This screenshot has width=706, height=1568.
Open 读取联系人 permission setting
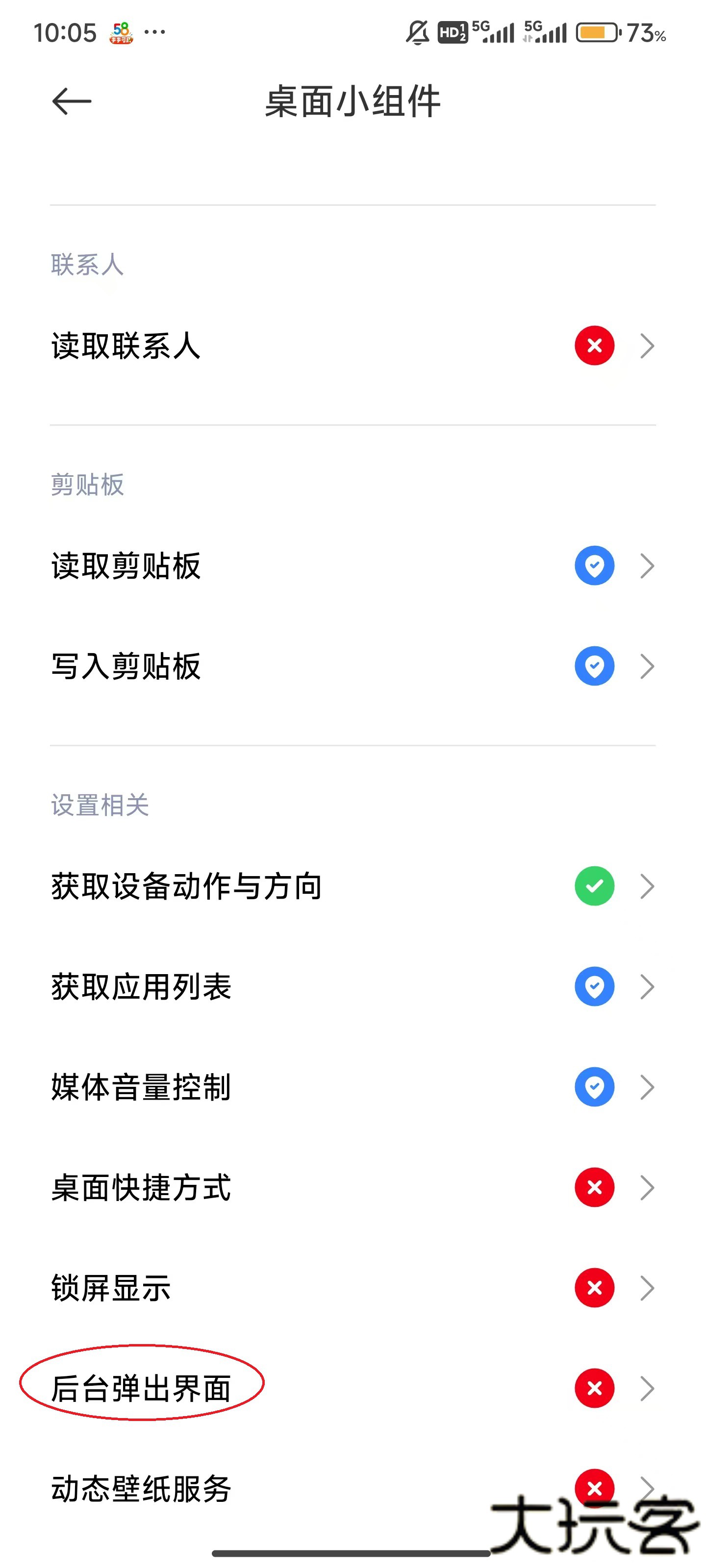[352, 346]
